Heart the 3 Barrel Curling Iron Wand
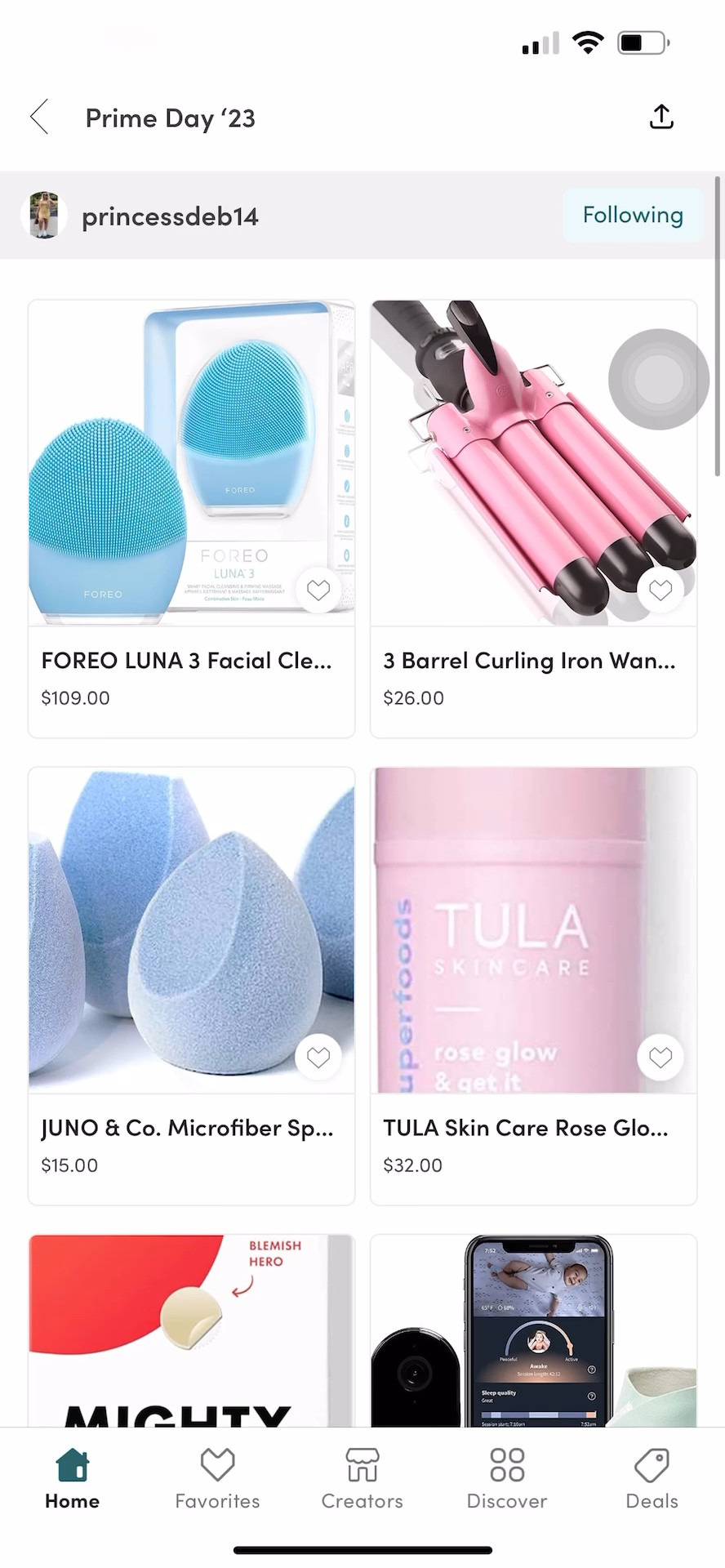 (660, 590)
